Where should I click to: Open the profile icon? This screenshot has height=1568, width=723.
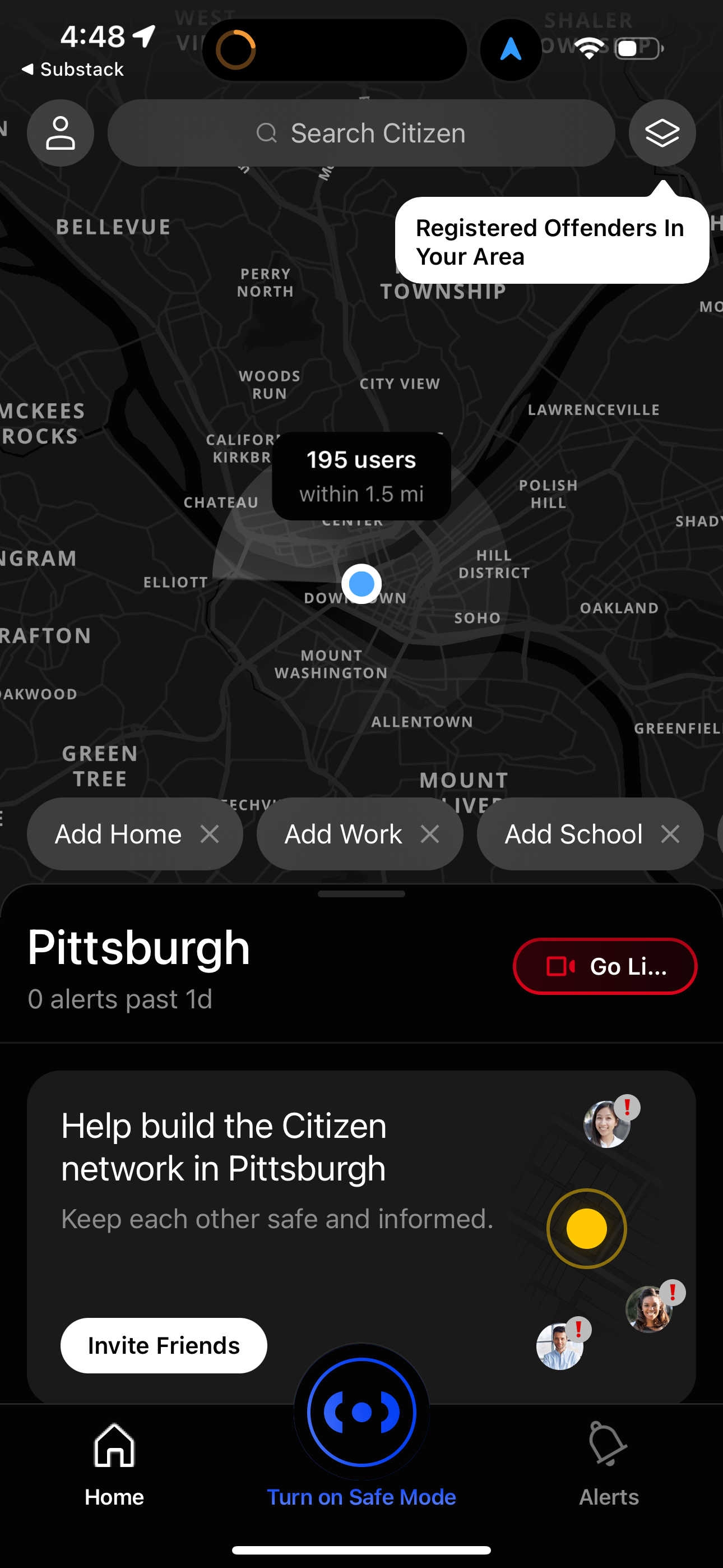click(61, 133)
